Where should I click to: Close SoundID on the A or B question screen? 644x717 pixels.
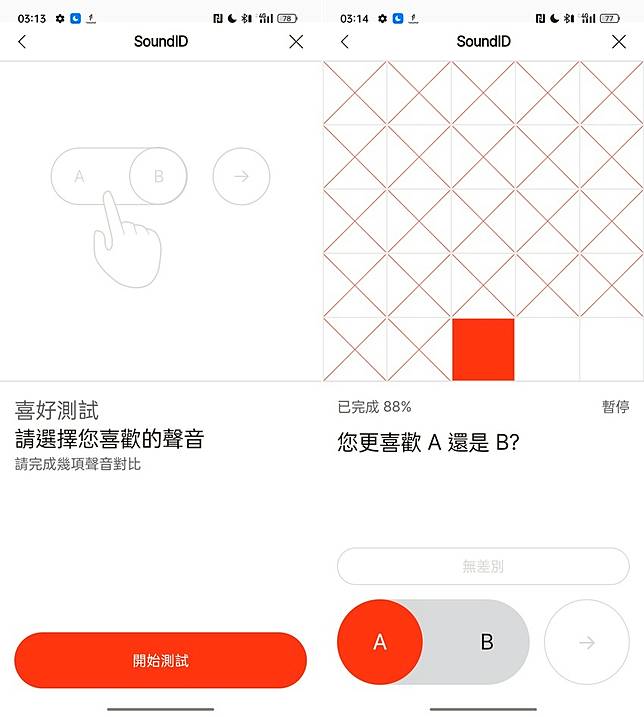coord(618,41)
